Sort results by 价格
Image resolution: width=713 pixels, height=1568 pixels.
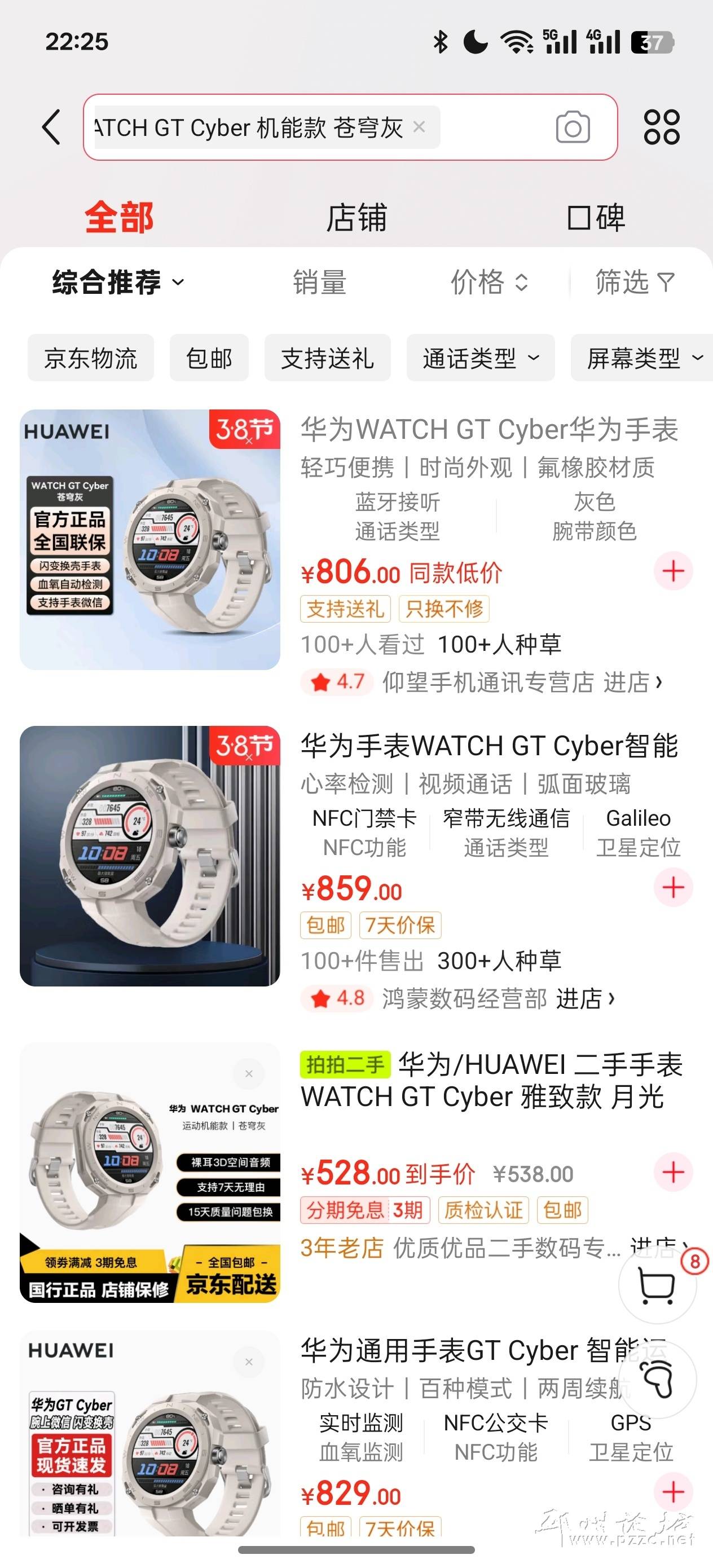point(488,283)
